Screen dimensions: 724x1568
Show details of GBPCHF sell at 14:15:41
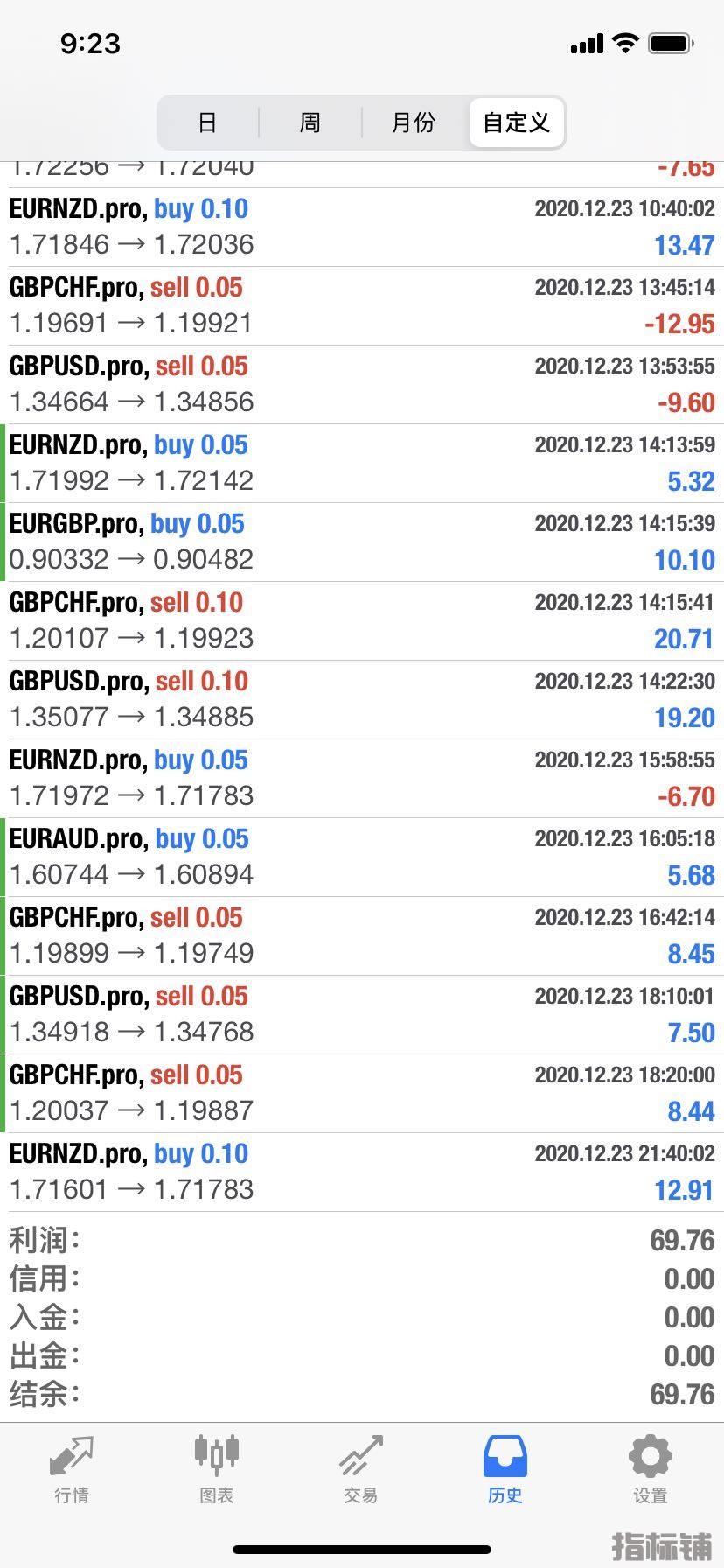pos(362,621)
